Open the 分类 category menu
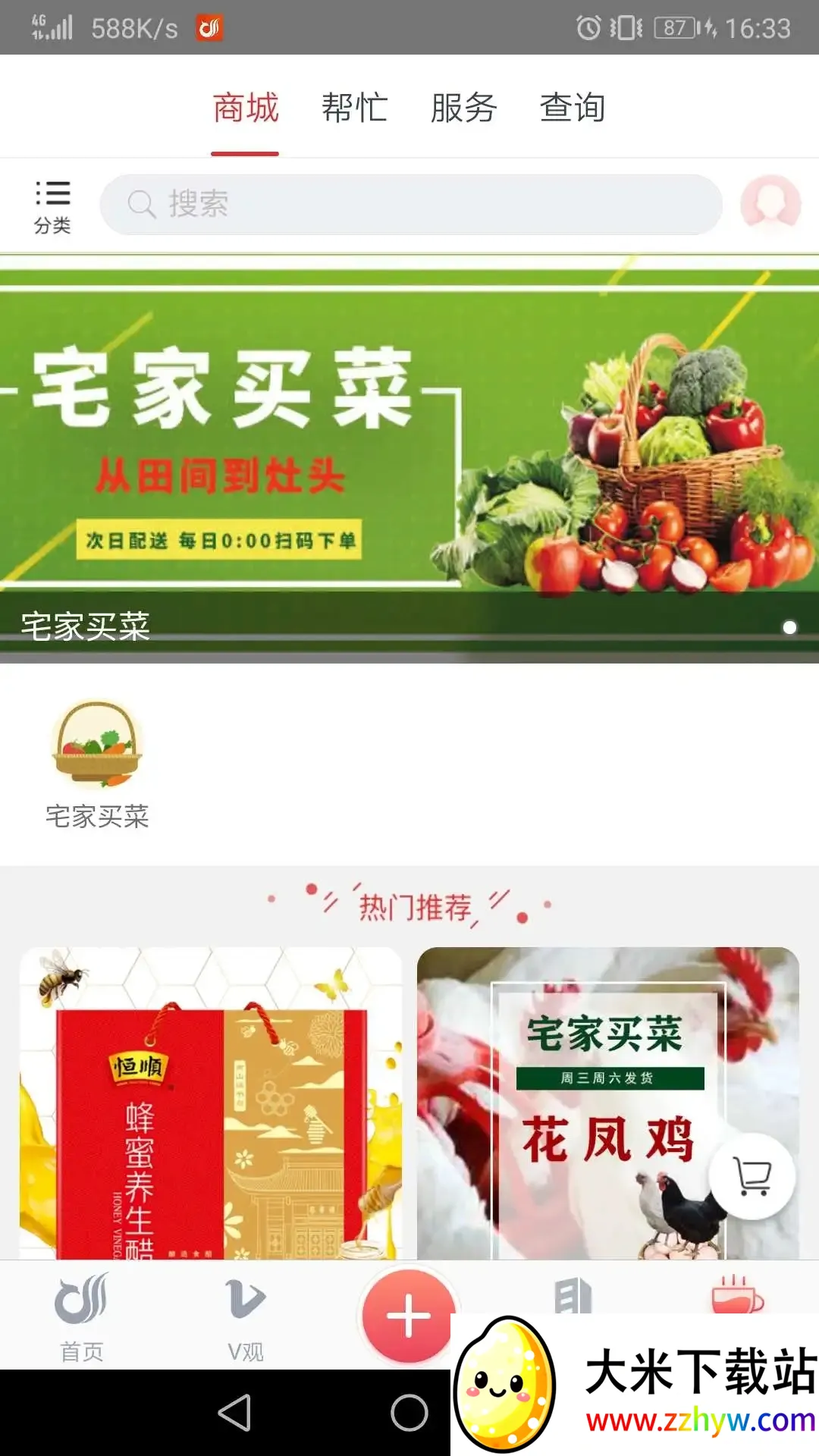The width and height of the screenshot is (819, 1456). 52,206
